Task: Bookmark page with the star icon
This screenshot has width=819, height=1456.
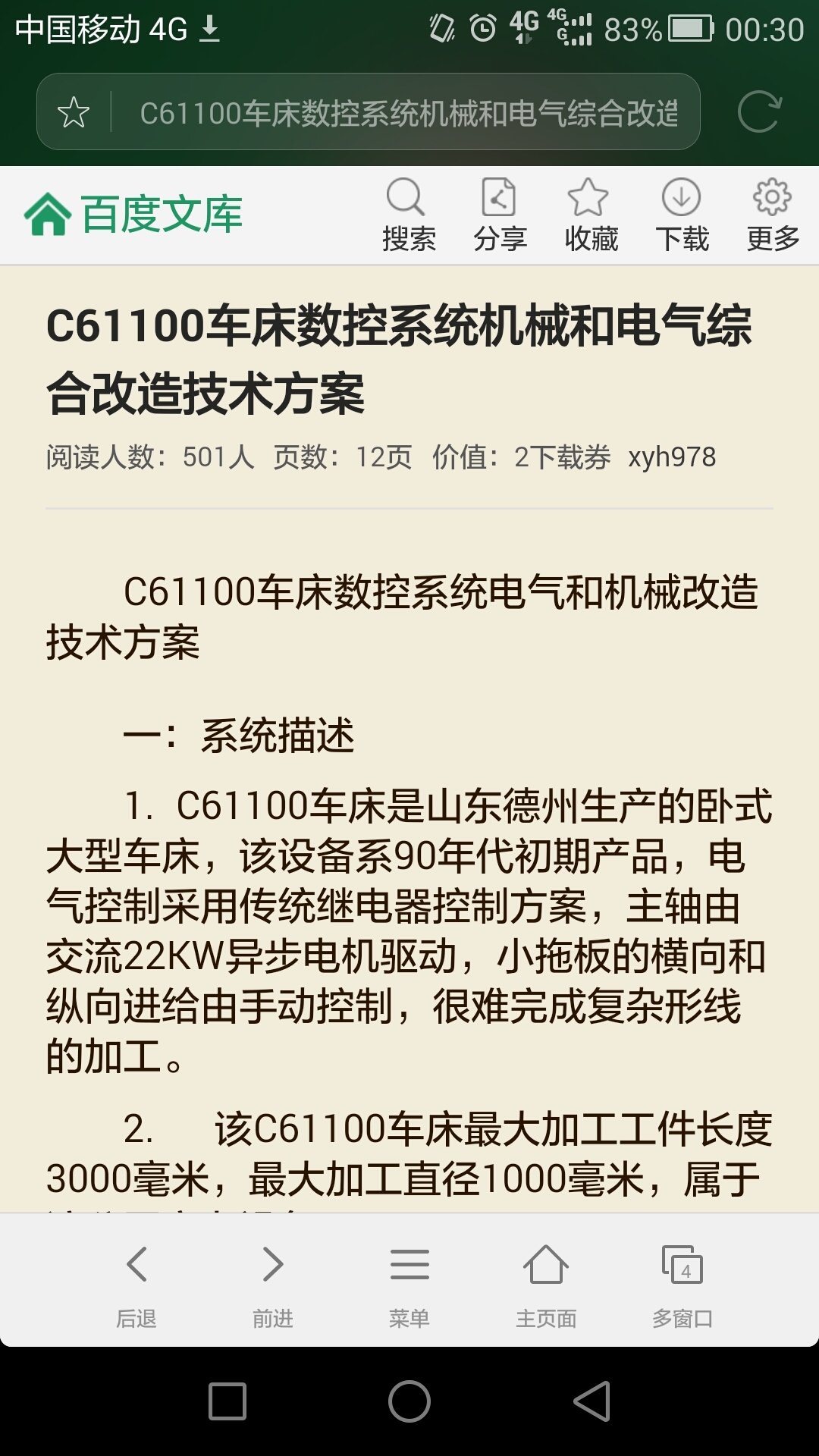Action: pos(74,112)
